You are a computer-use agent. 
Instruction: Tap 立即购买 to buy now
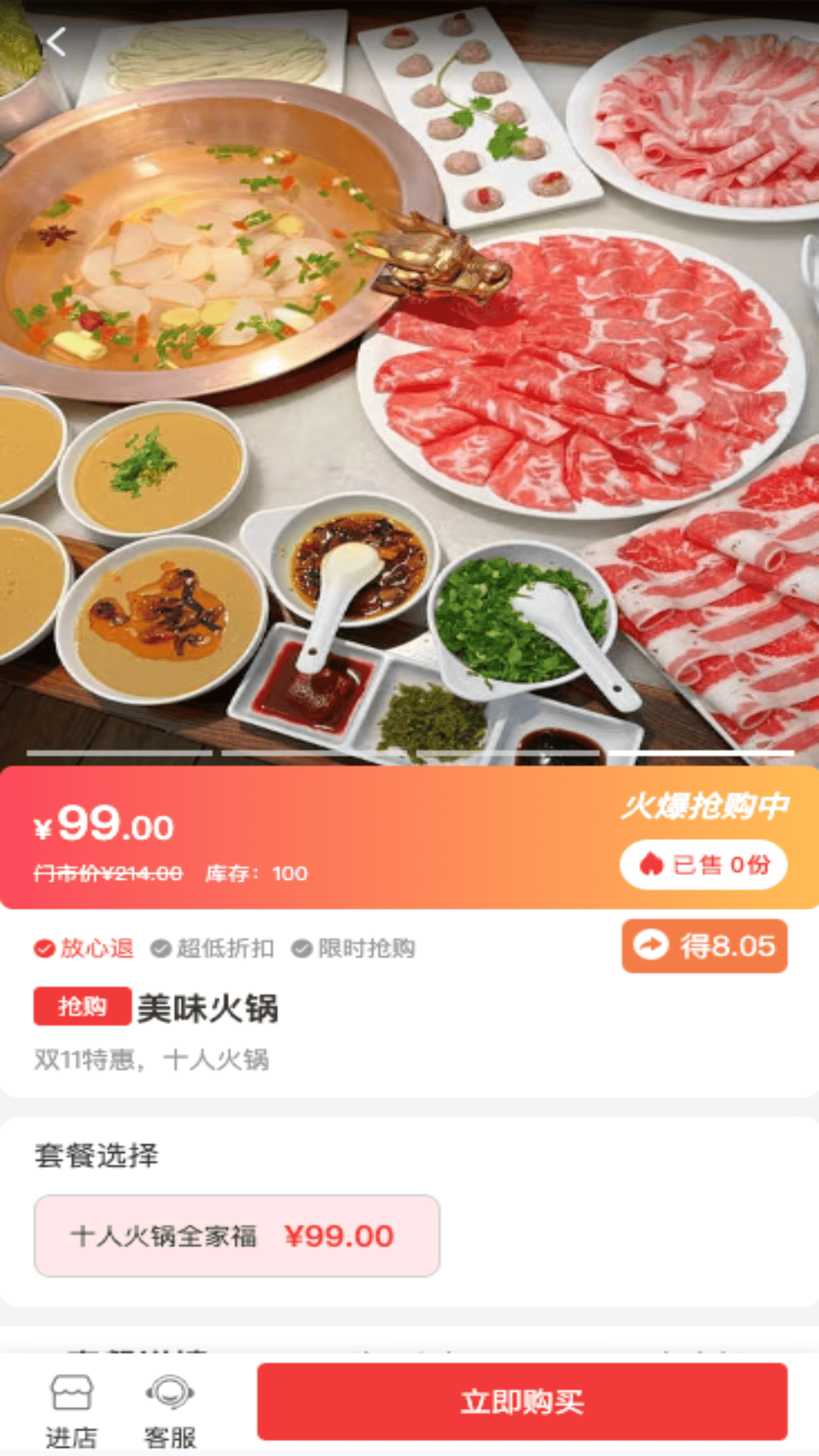coord(522,1401)
